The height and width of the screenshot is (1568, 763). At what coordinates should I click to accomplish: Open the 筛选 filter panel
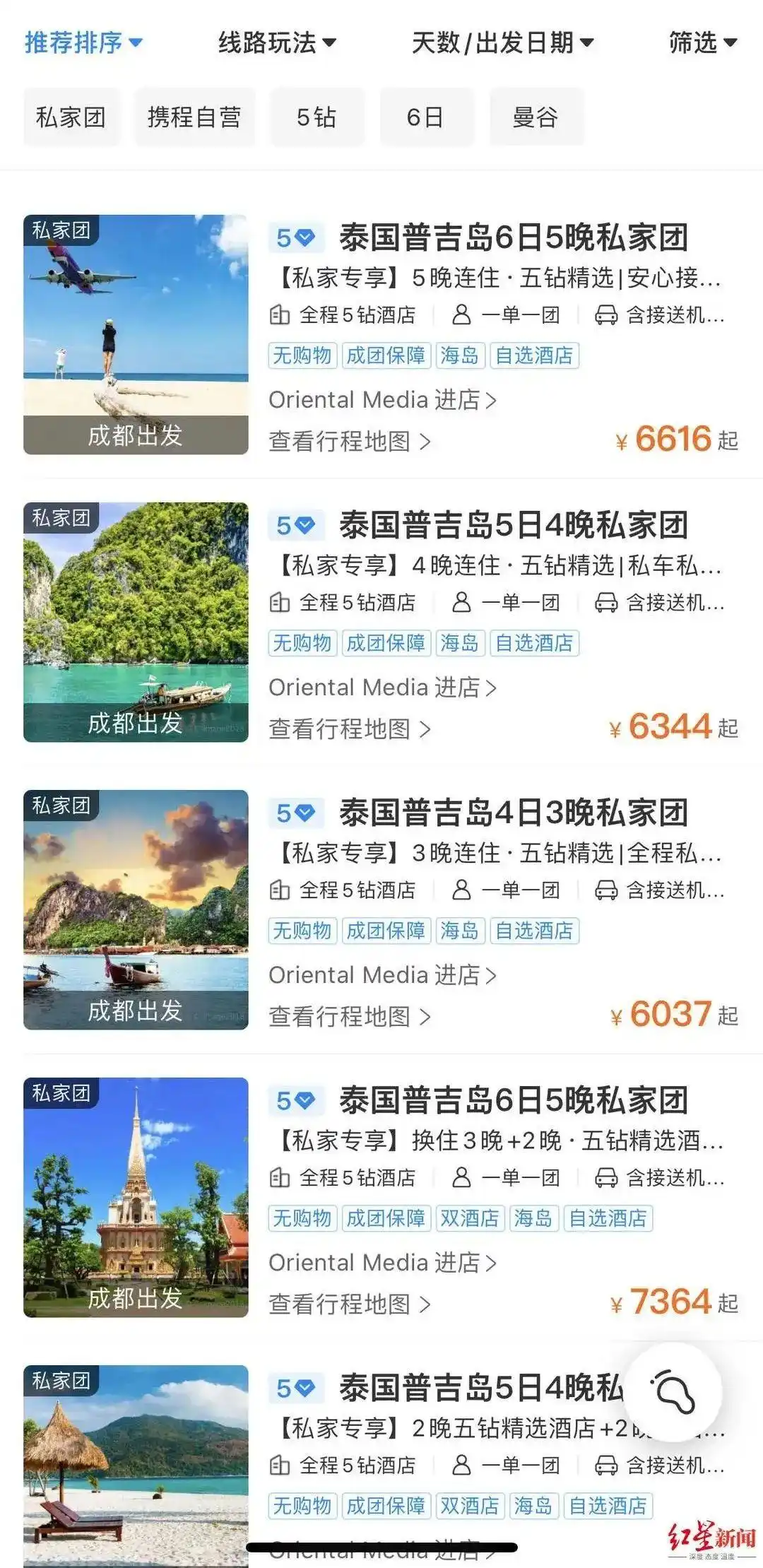(x=702, y=42)
